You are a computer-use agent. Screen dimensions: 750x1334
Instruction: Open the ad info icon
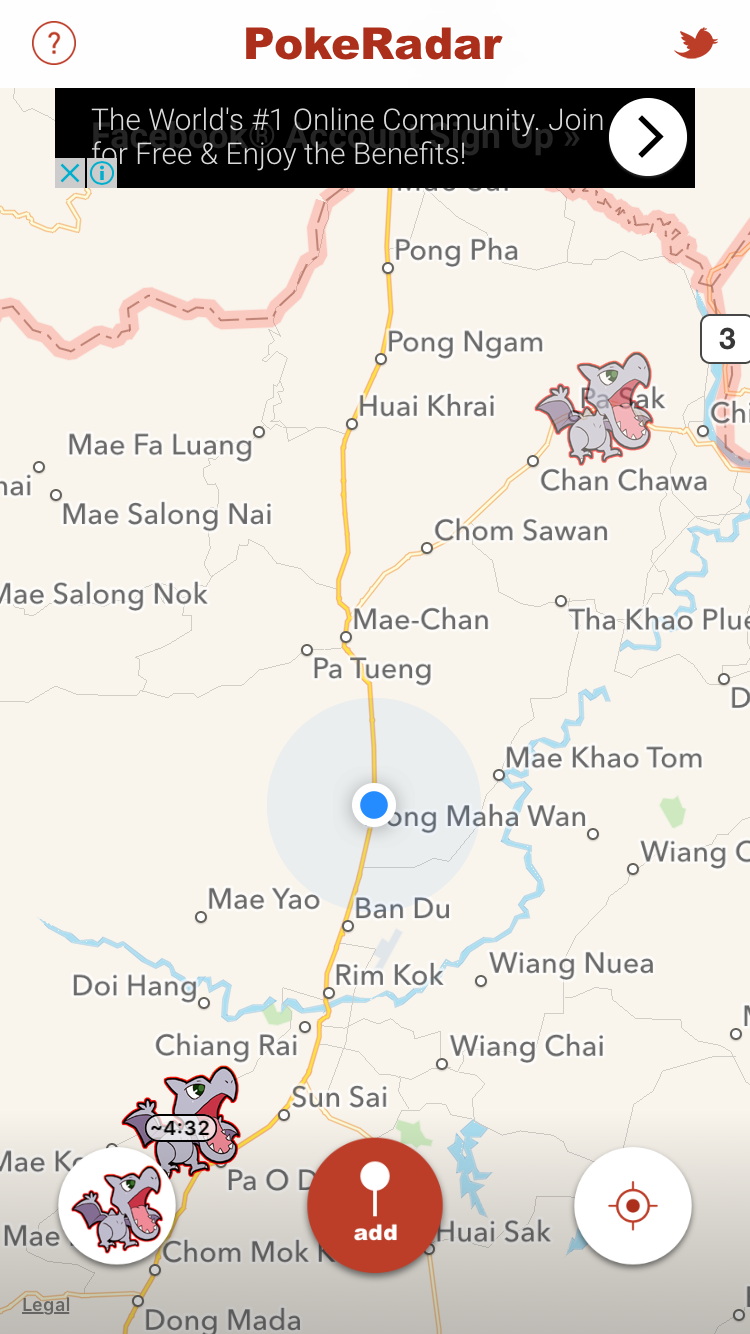(102, 174)
